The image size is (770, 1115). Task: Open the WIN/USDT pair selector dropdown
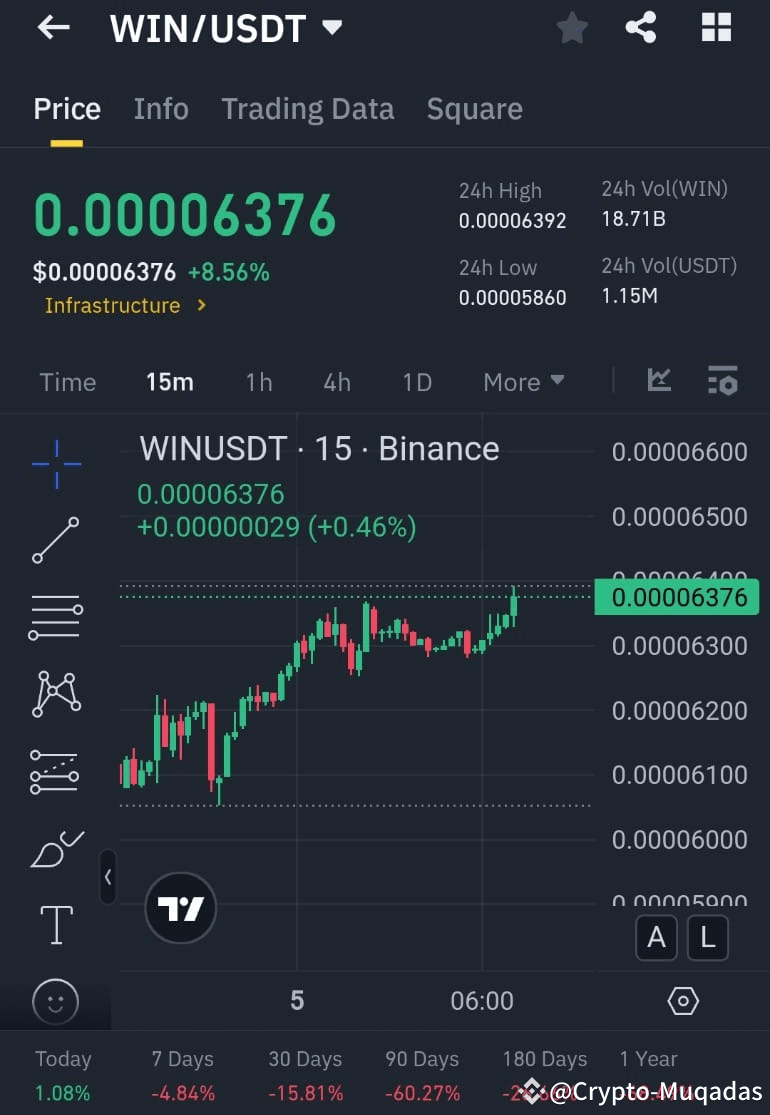[332, 27]
